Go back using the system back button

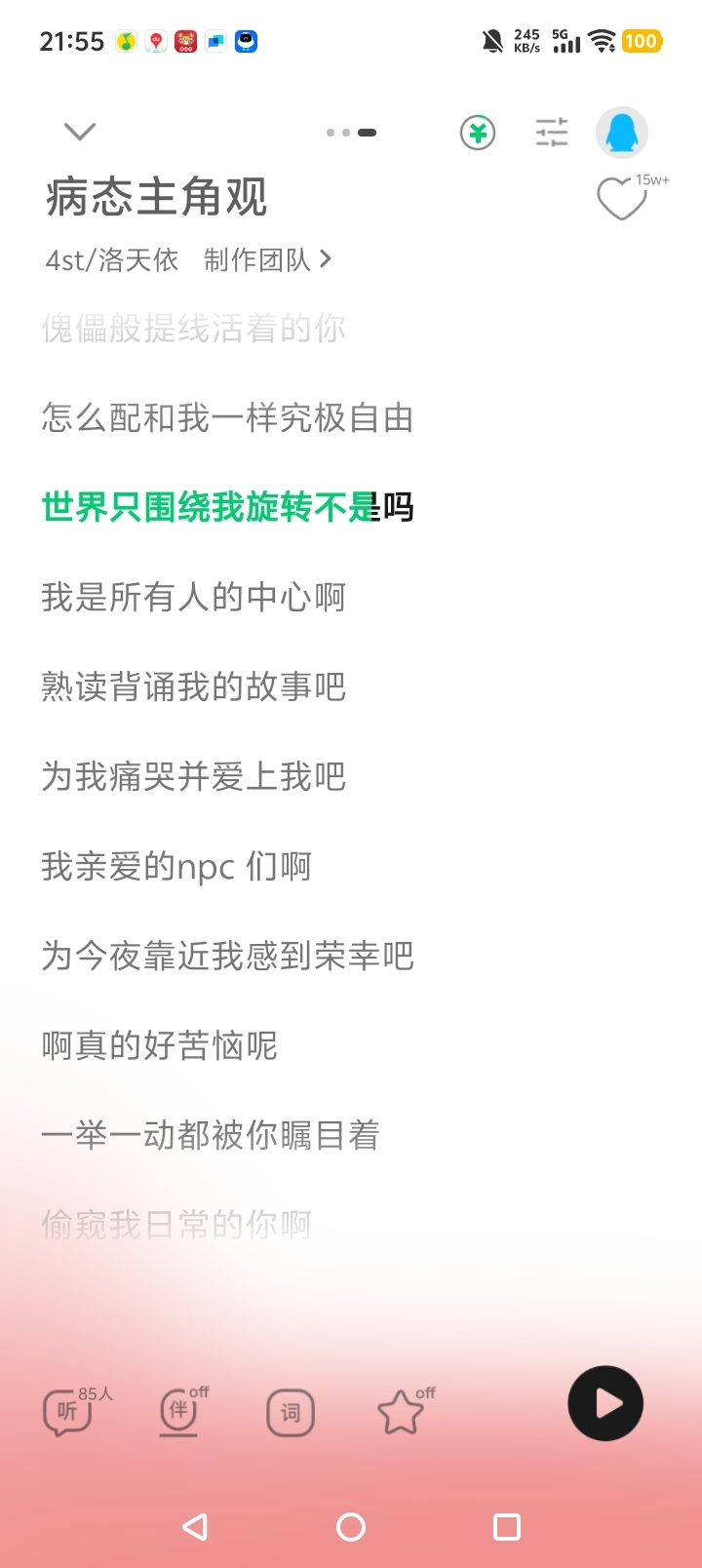coord(195,1527)
